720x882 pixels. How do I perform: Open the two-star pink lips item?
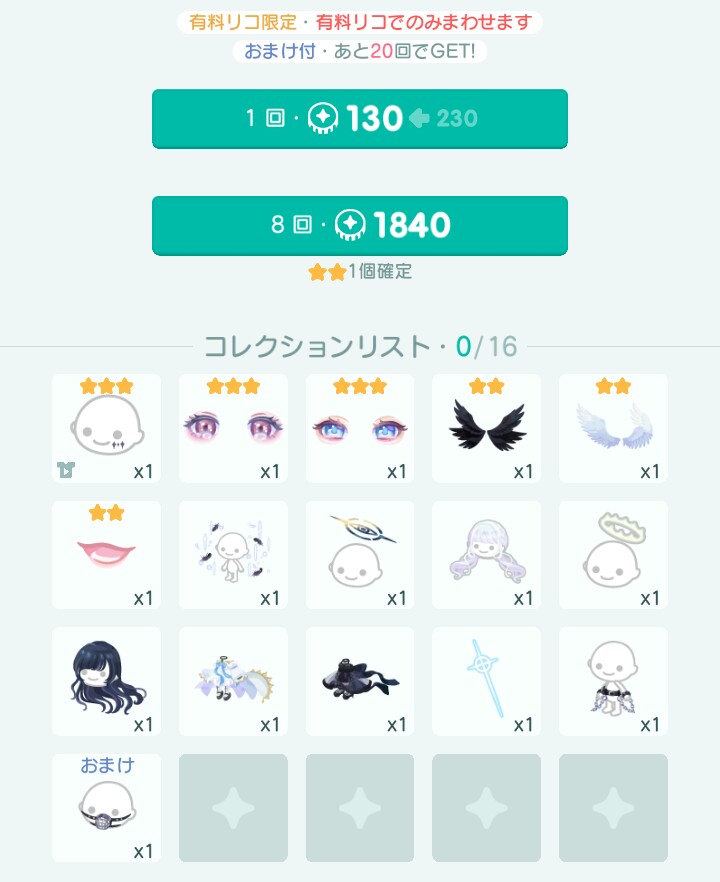(106, 555)
